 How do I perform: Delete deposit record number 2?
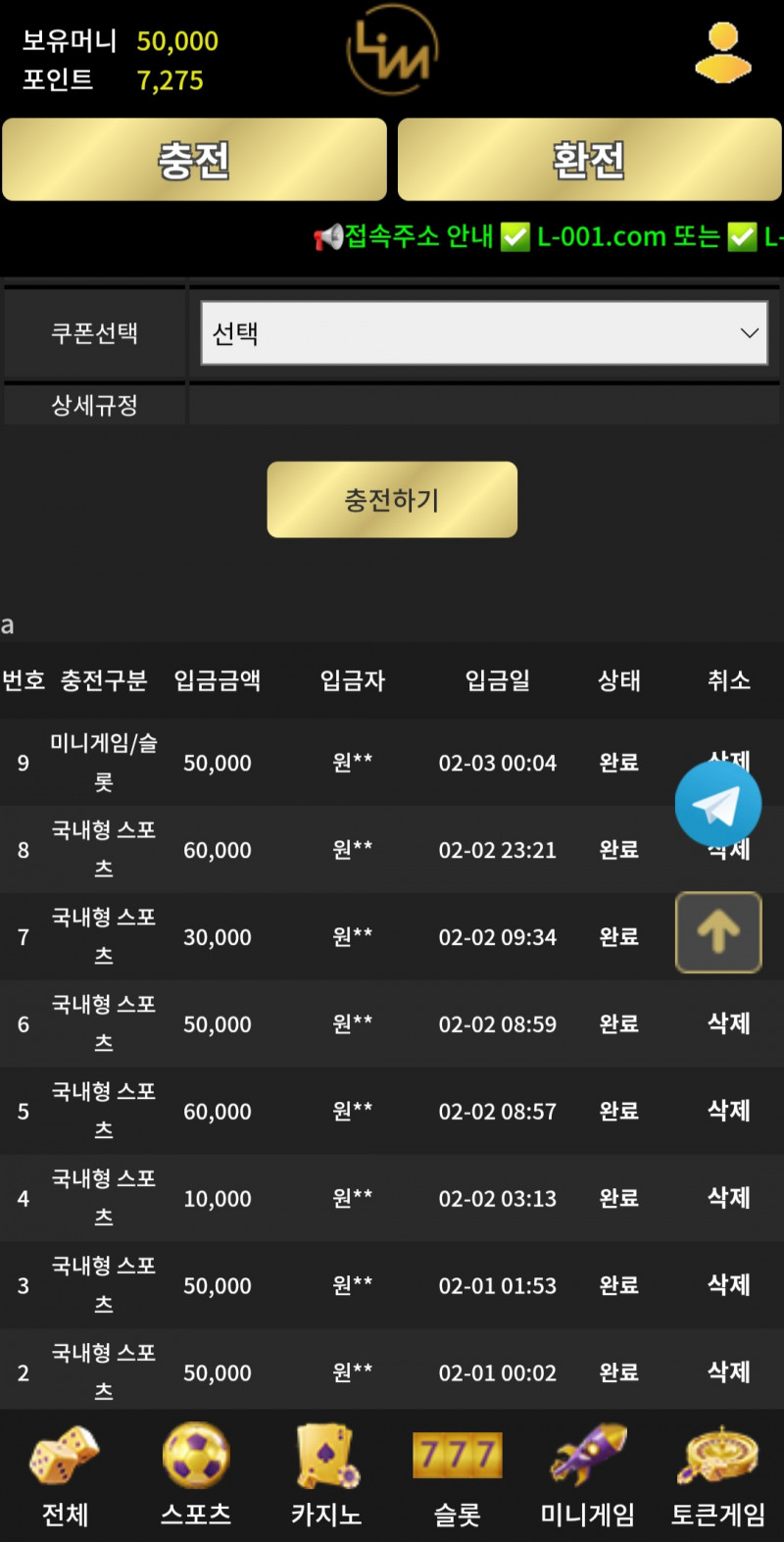click(728, 1372)
